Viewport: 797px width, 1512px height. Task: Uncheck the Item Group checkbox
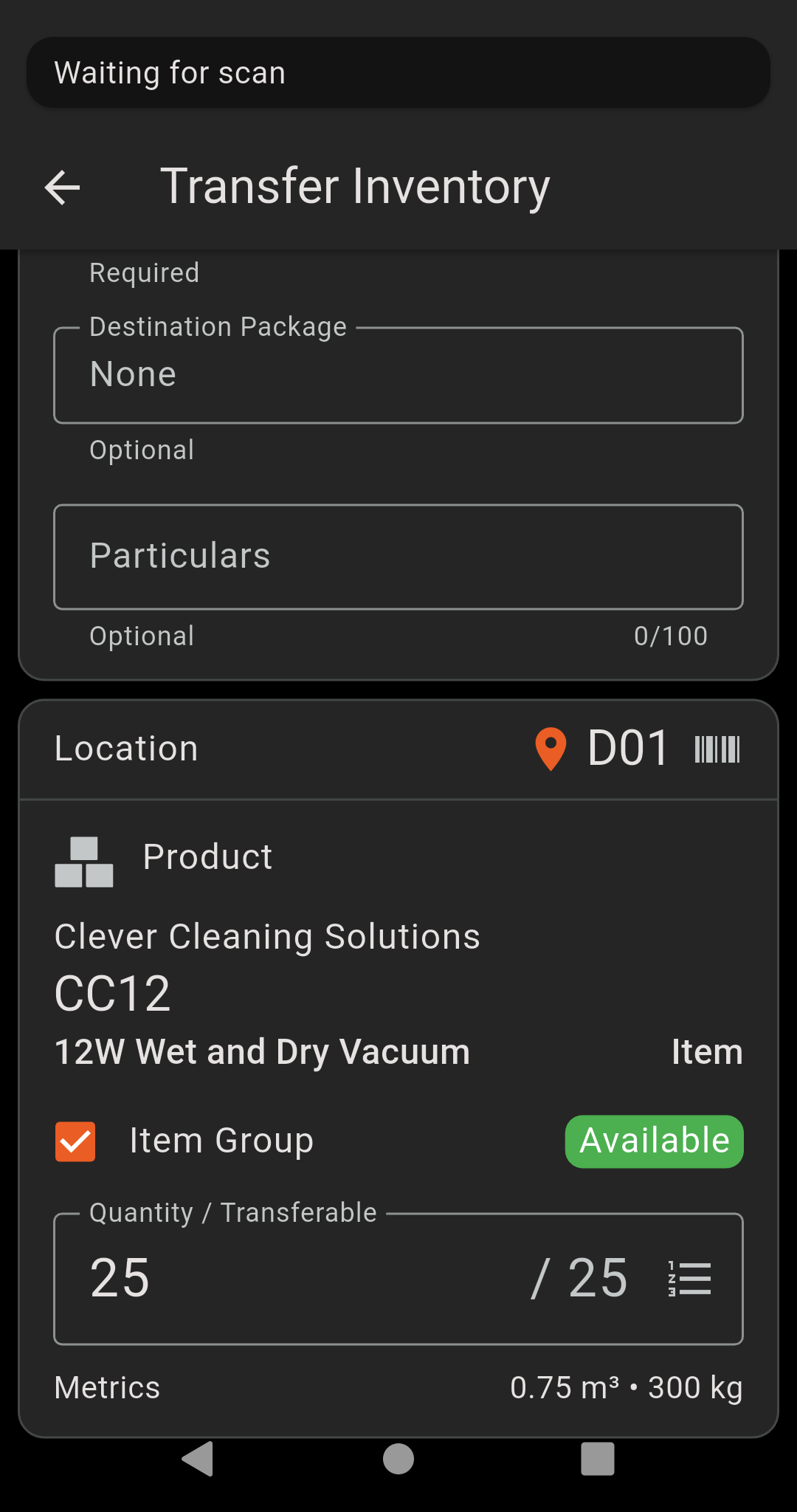75,1141
